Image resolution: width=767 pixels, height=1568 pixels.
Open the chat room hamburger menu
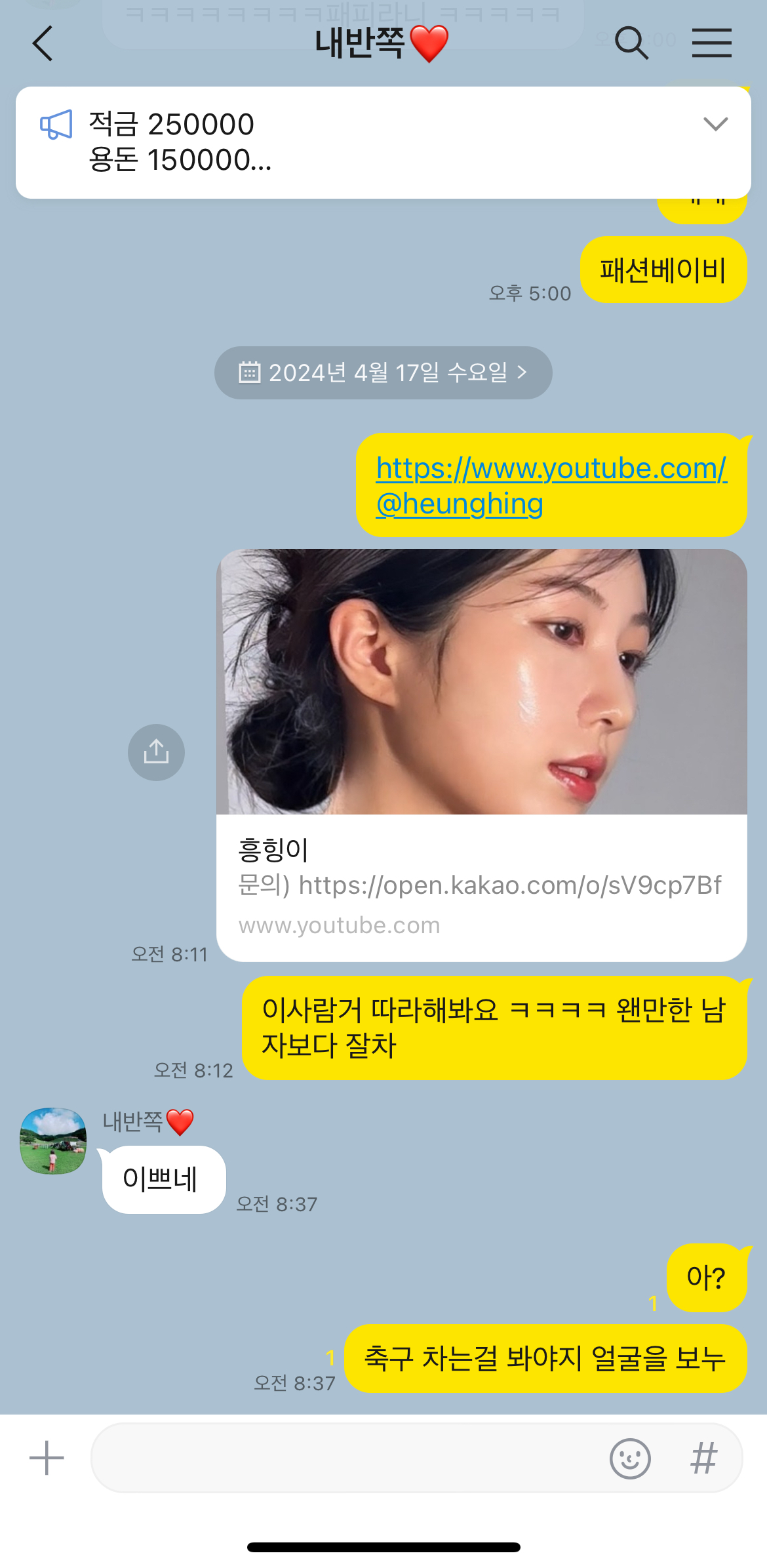[711, 43]
